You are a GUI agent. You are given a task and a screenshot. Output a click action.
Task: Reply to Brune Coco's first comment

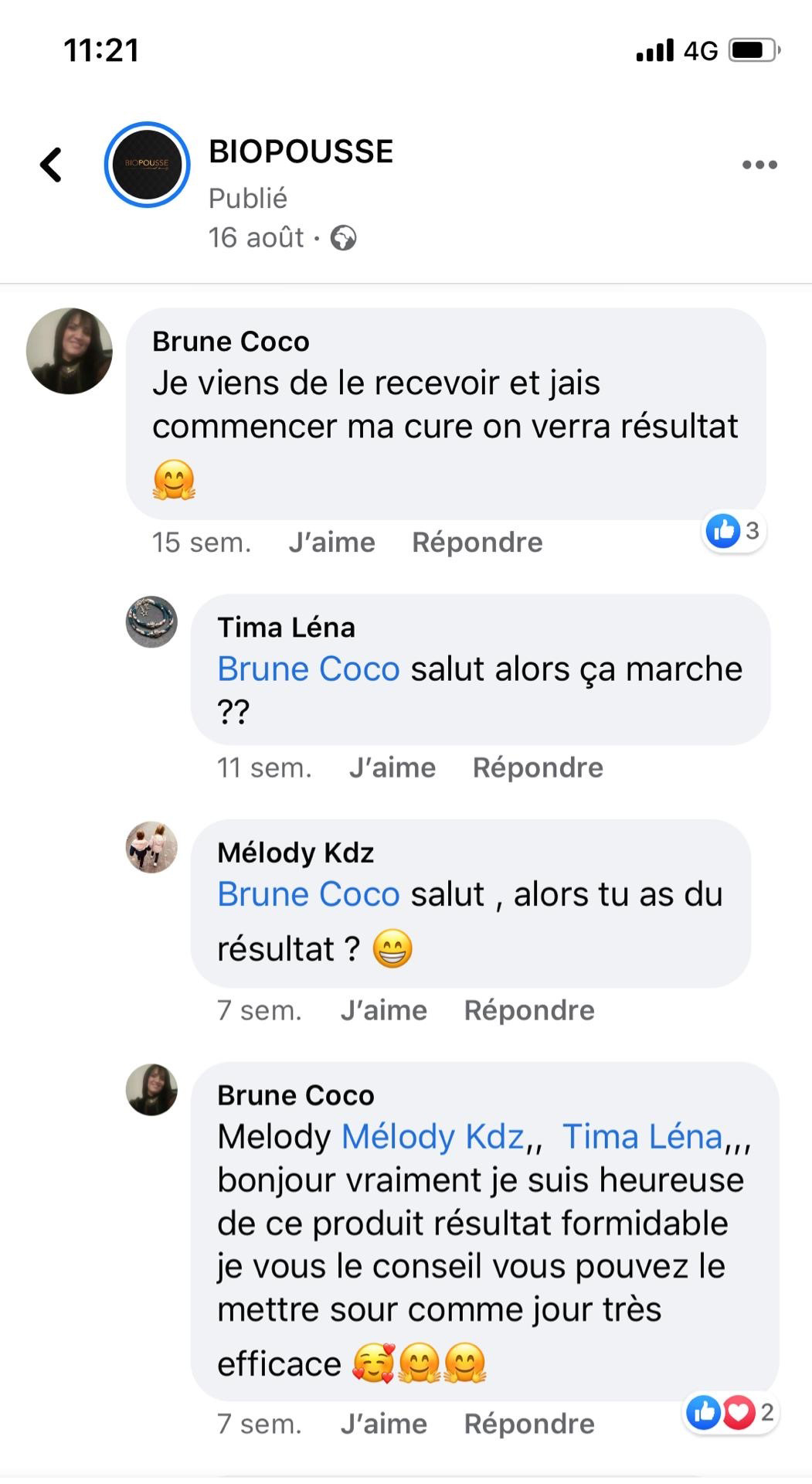[x=477, y=543]
